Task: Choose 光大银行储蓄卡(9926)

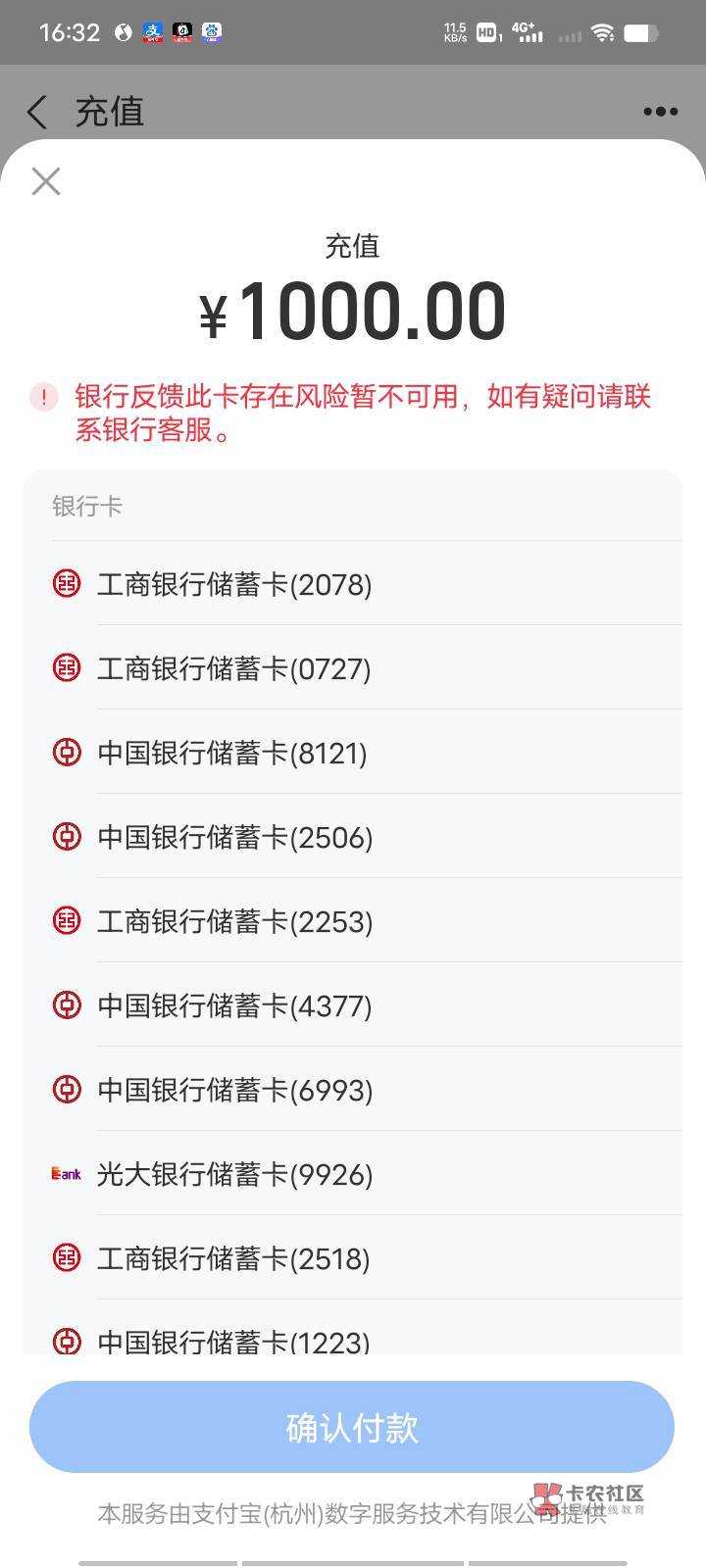Action: (353, 1174)
